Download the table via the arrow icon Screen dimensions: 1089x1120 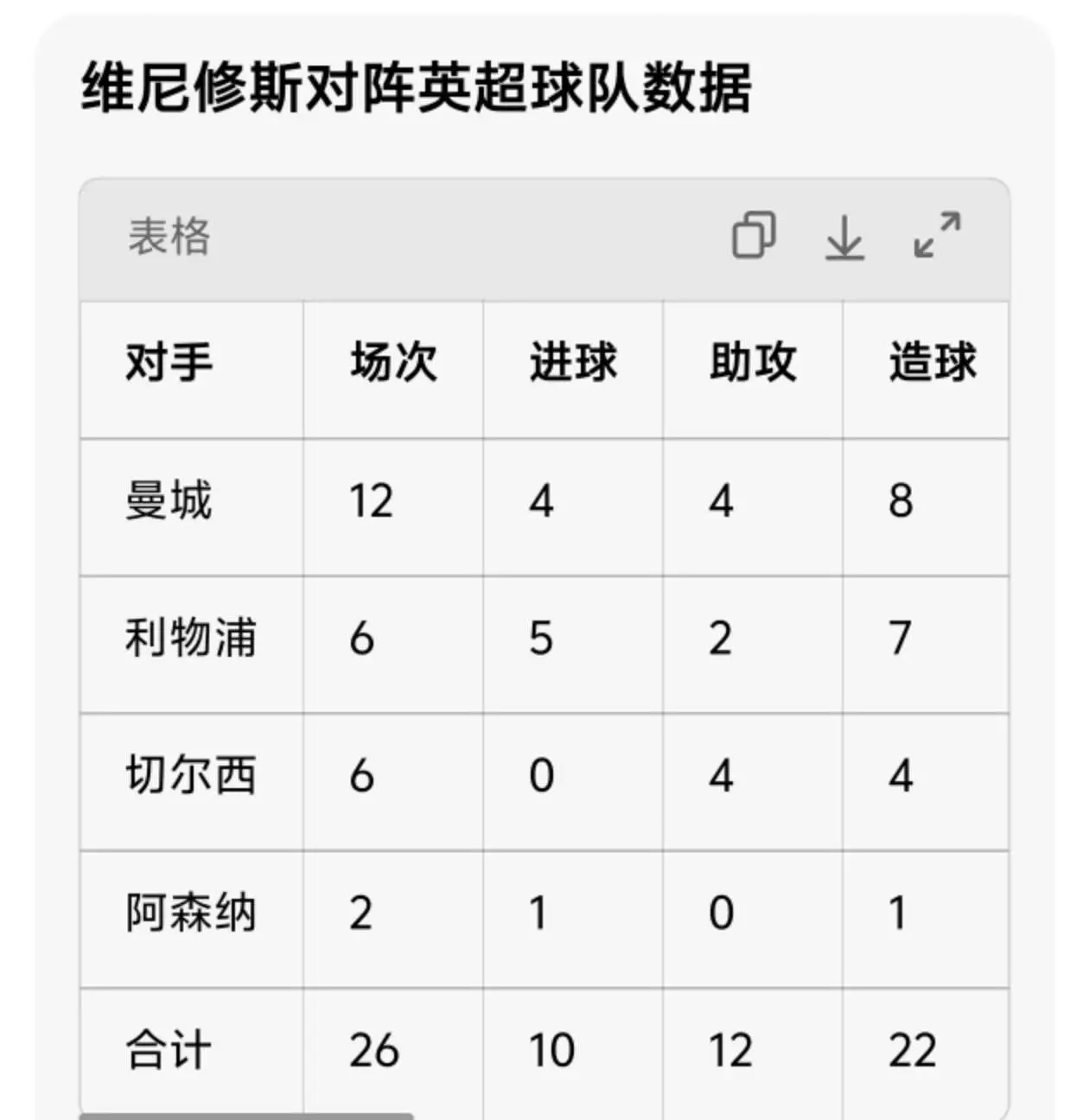point(844,236)
